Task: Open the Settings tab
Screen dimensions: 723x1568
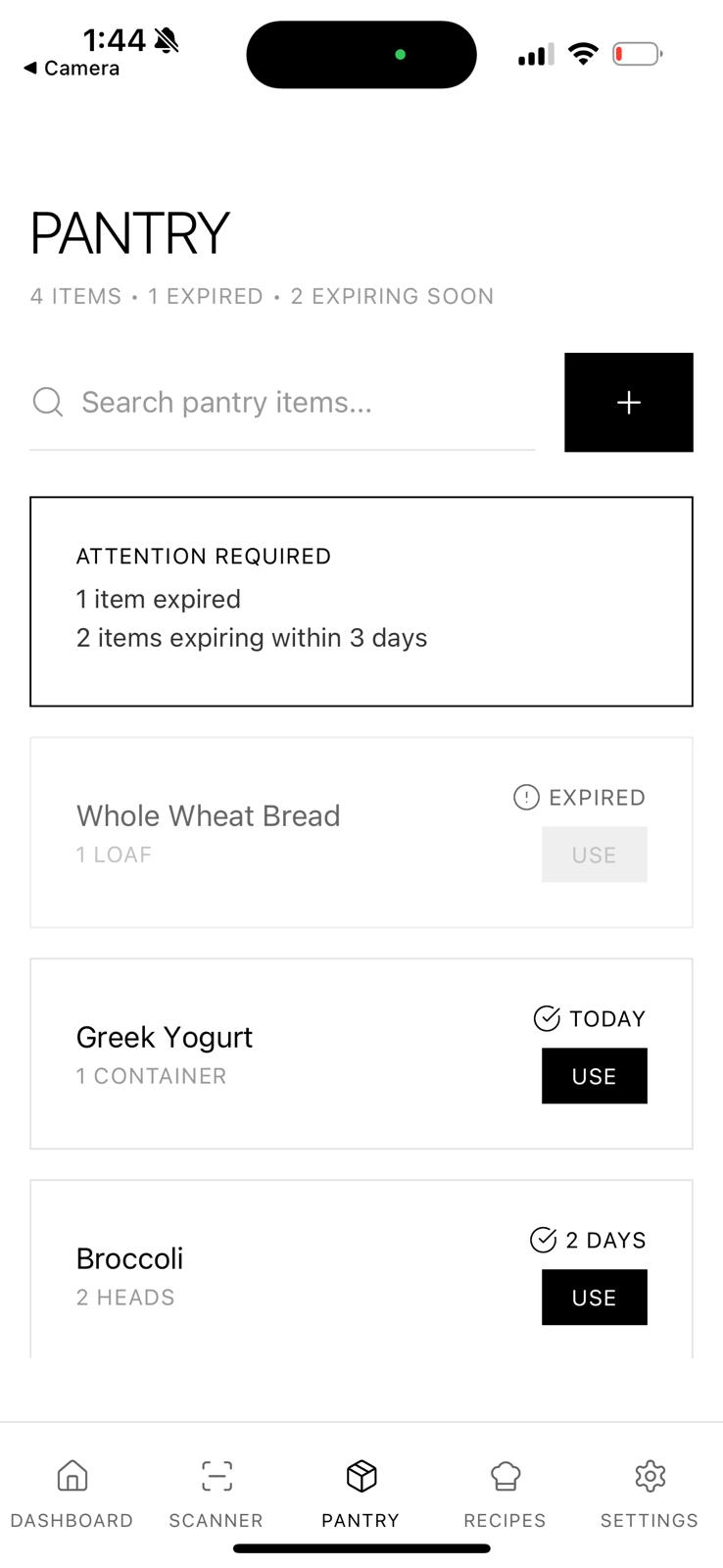Action: pyautogui.click(x=649, y=1493)
